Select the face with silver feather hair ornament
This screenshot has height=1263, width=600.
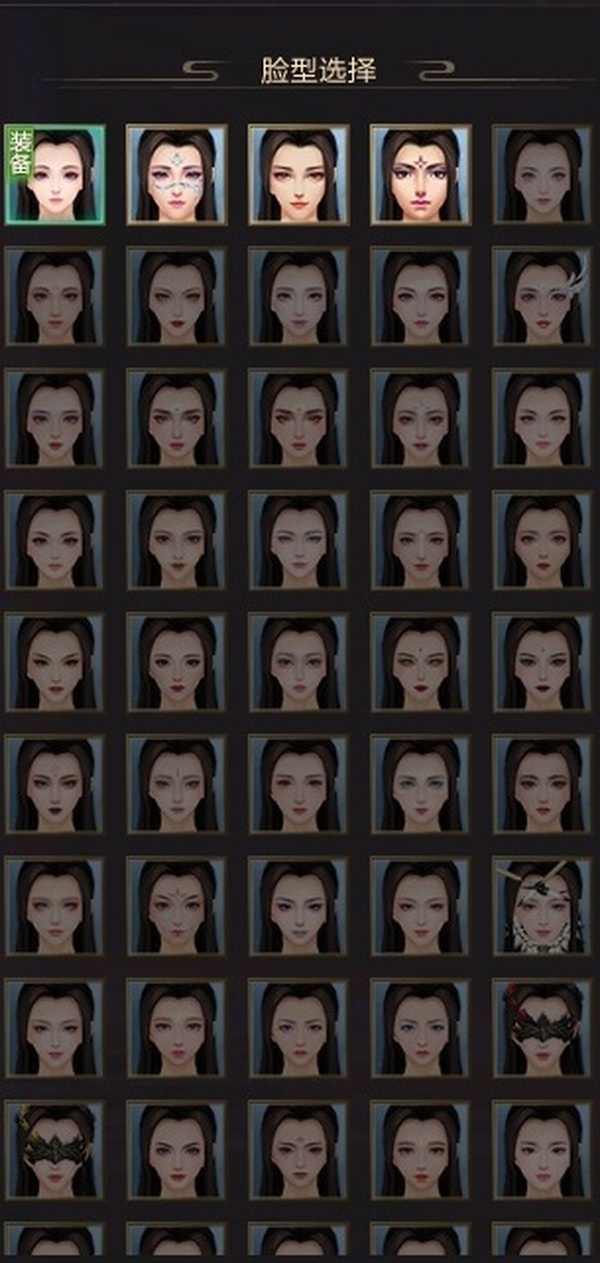pos(541,297)
